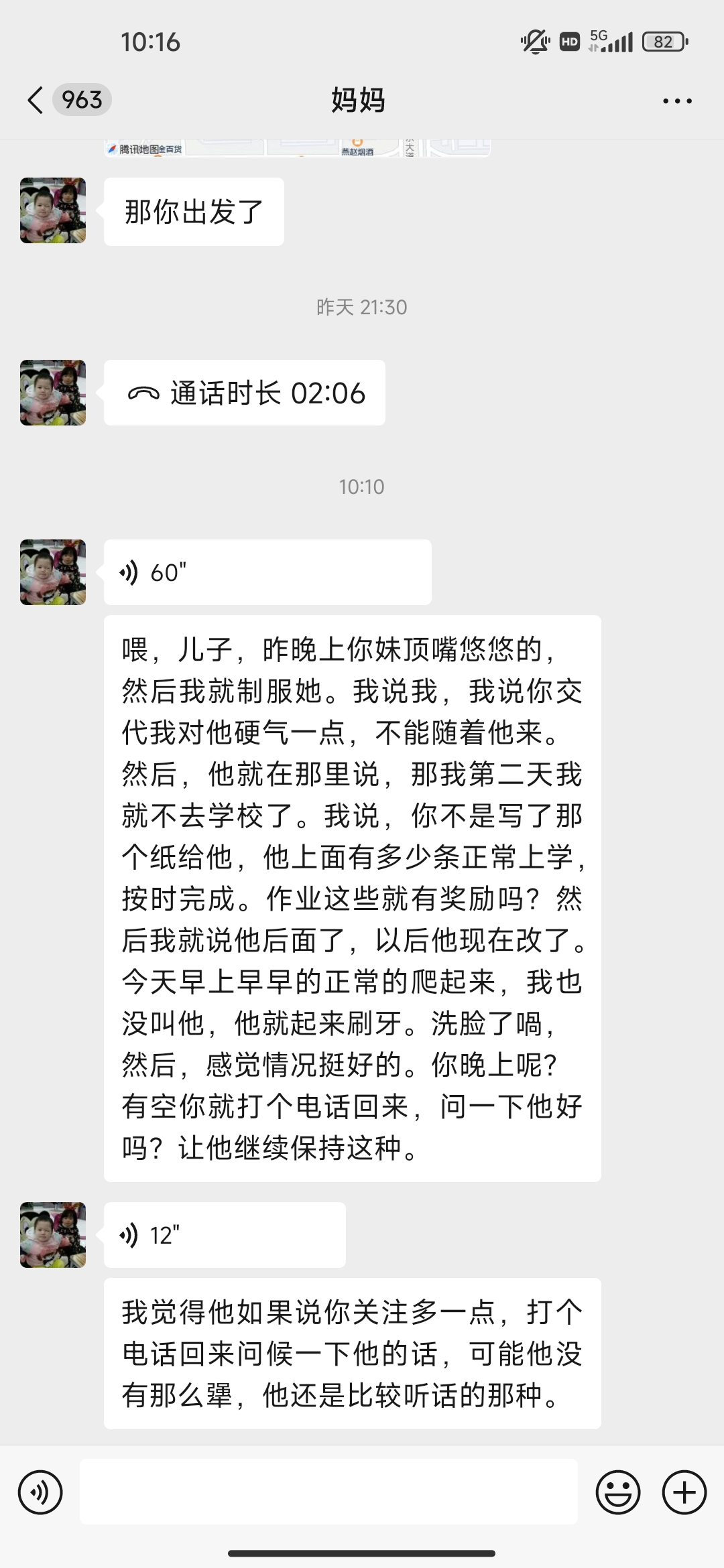The image size is (724, 1568).
Task: Open the emoji sticker panel
Action: tap(617, 1492)
